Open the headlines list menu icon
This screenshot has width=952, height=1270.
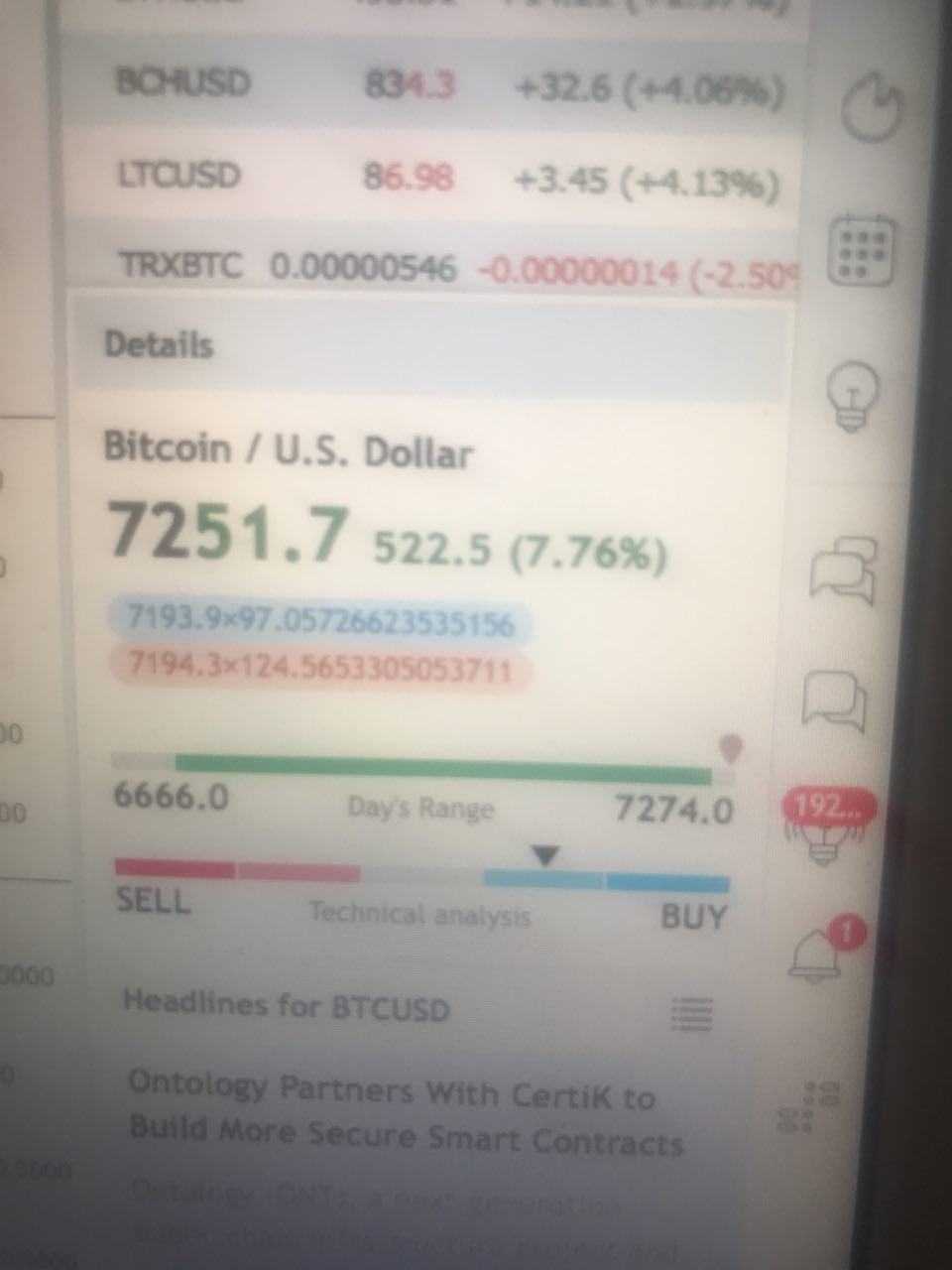tap(691, 1014)
